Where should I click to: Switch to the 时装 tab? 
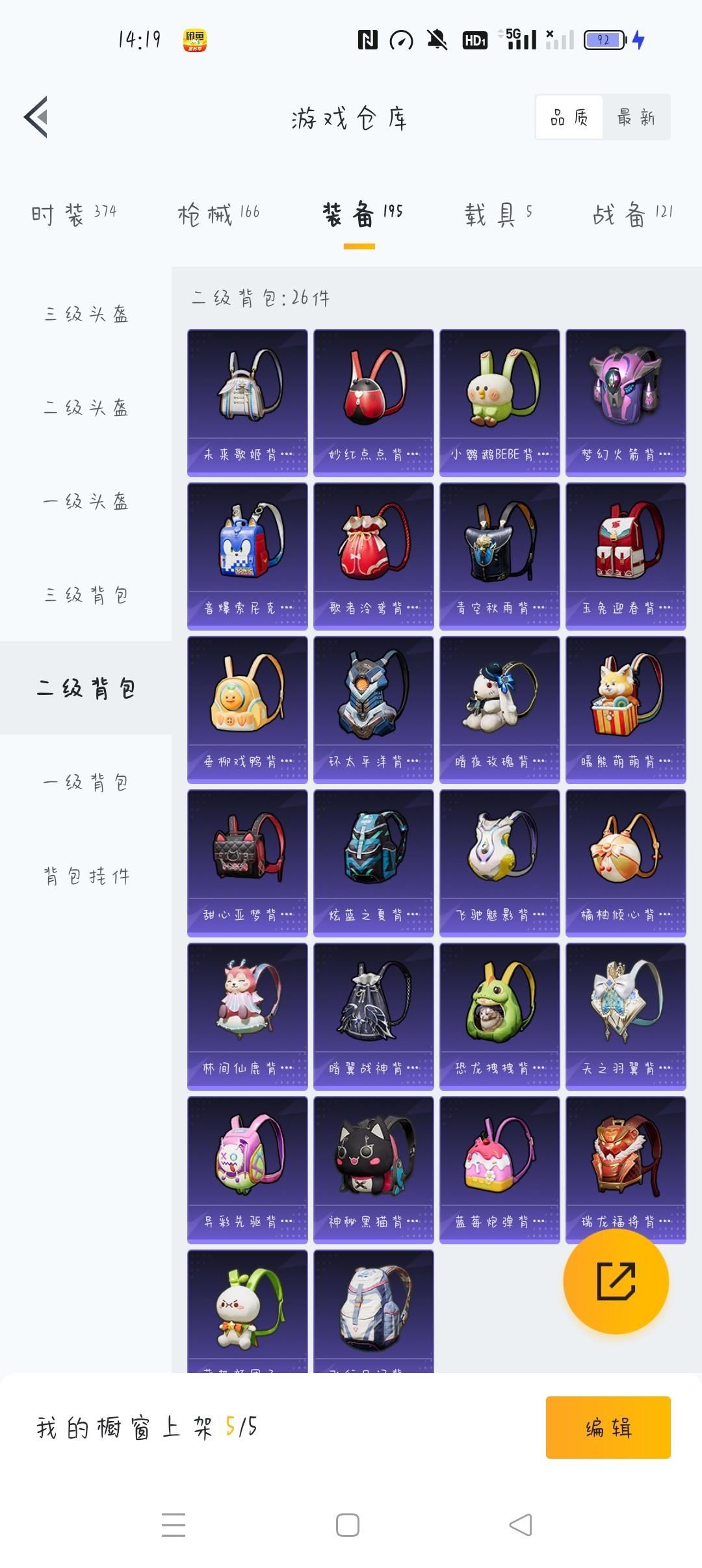tap(73, 213)
